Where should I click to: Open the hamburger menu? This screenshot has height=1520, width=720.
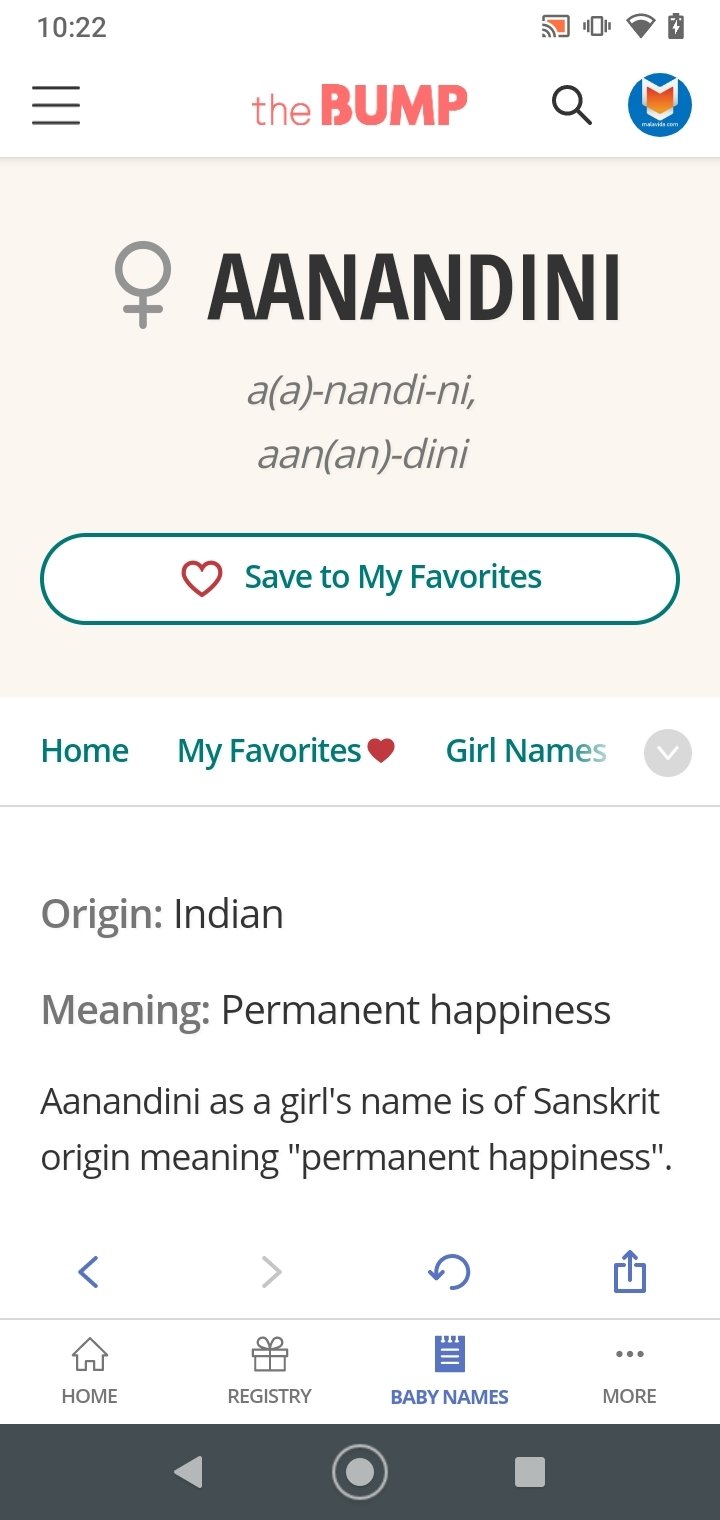click(x=56, y=105)
